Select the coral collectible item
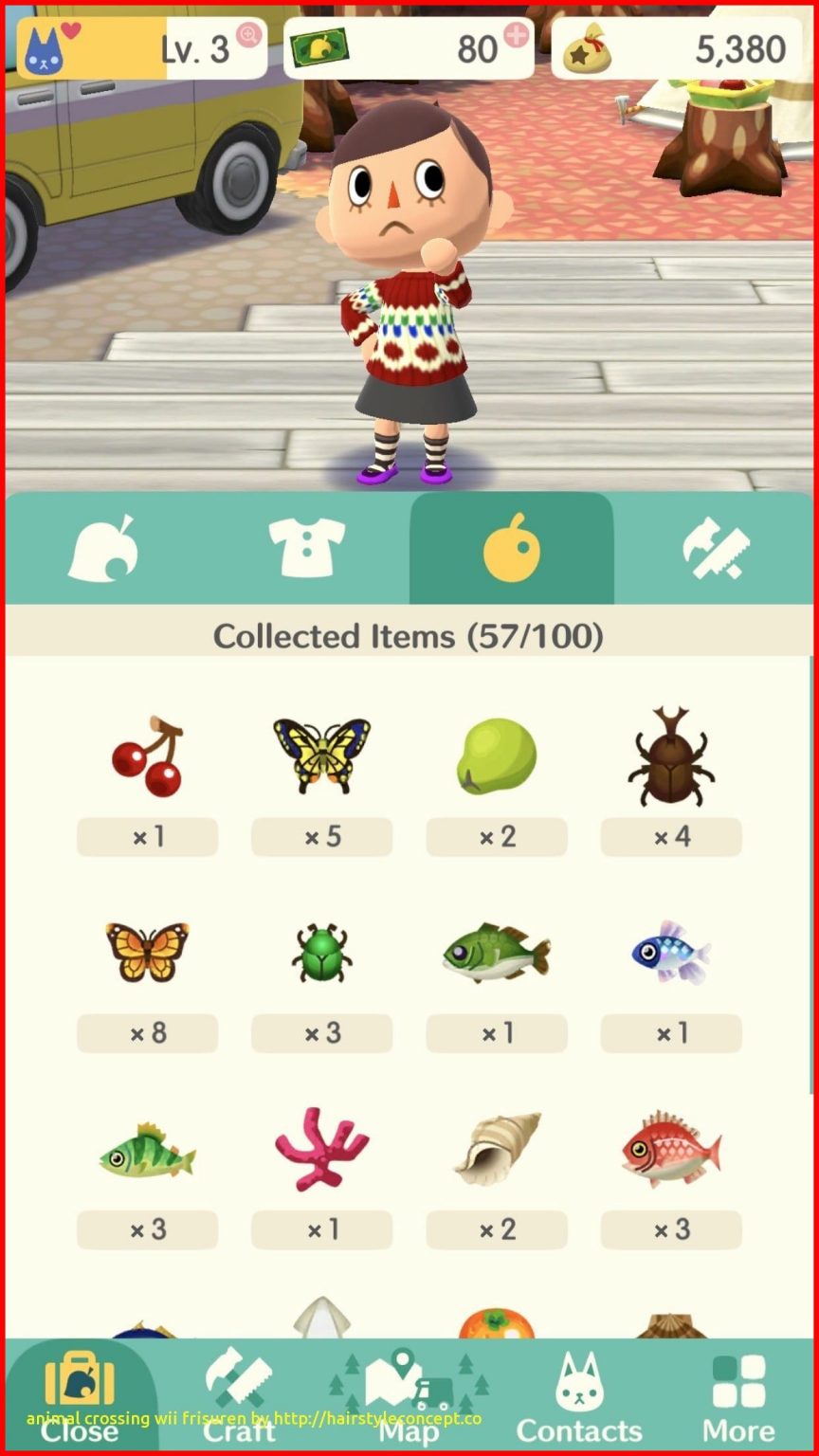Image resolution: width=819 pixels, height=1456 pixels. [321, 1147]
